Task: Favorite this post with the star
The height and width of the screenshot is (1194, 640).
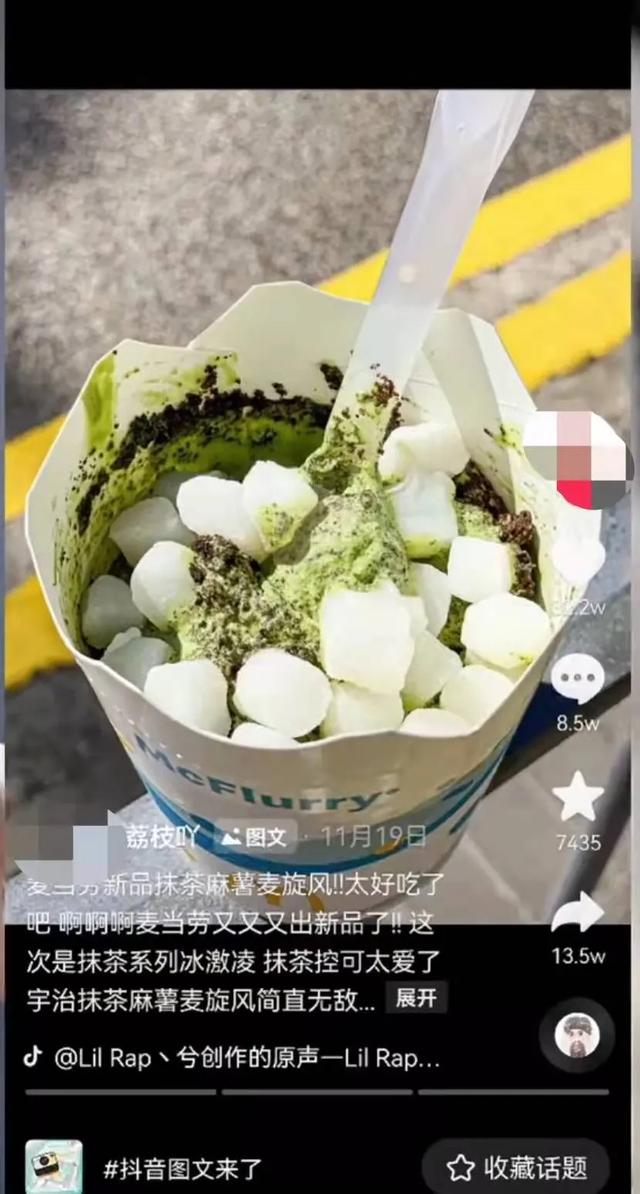Action: click(577, 797)
